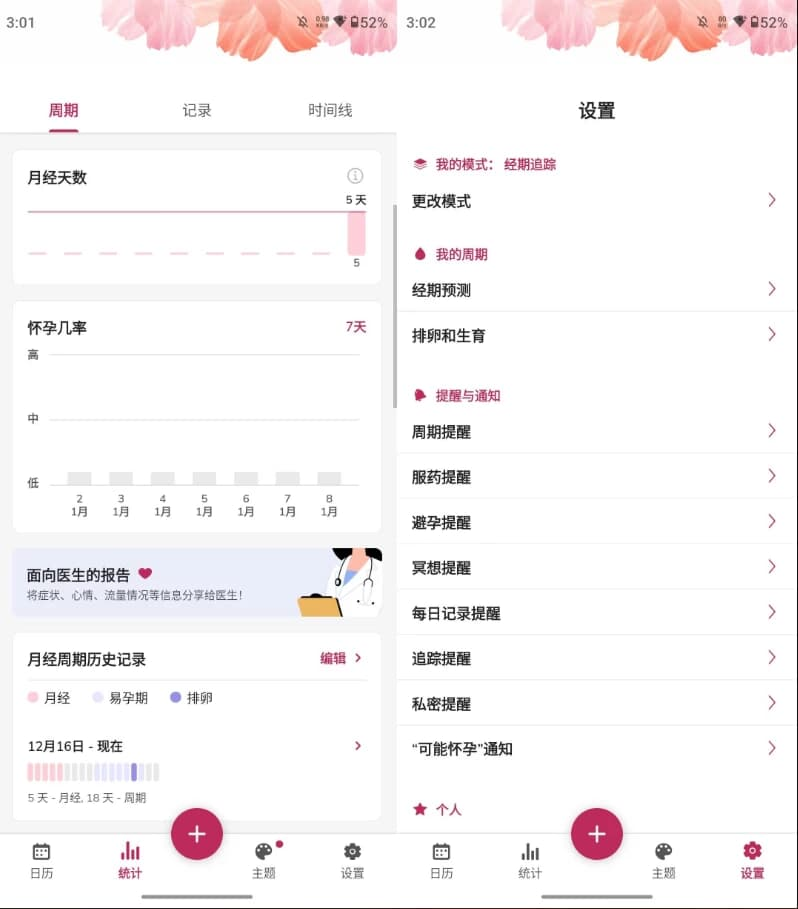Open 服药提醒 row
The height and width of the screenshot is (909, 798).
click(596, 477)
